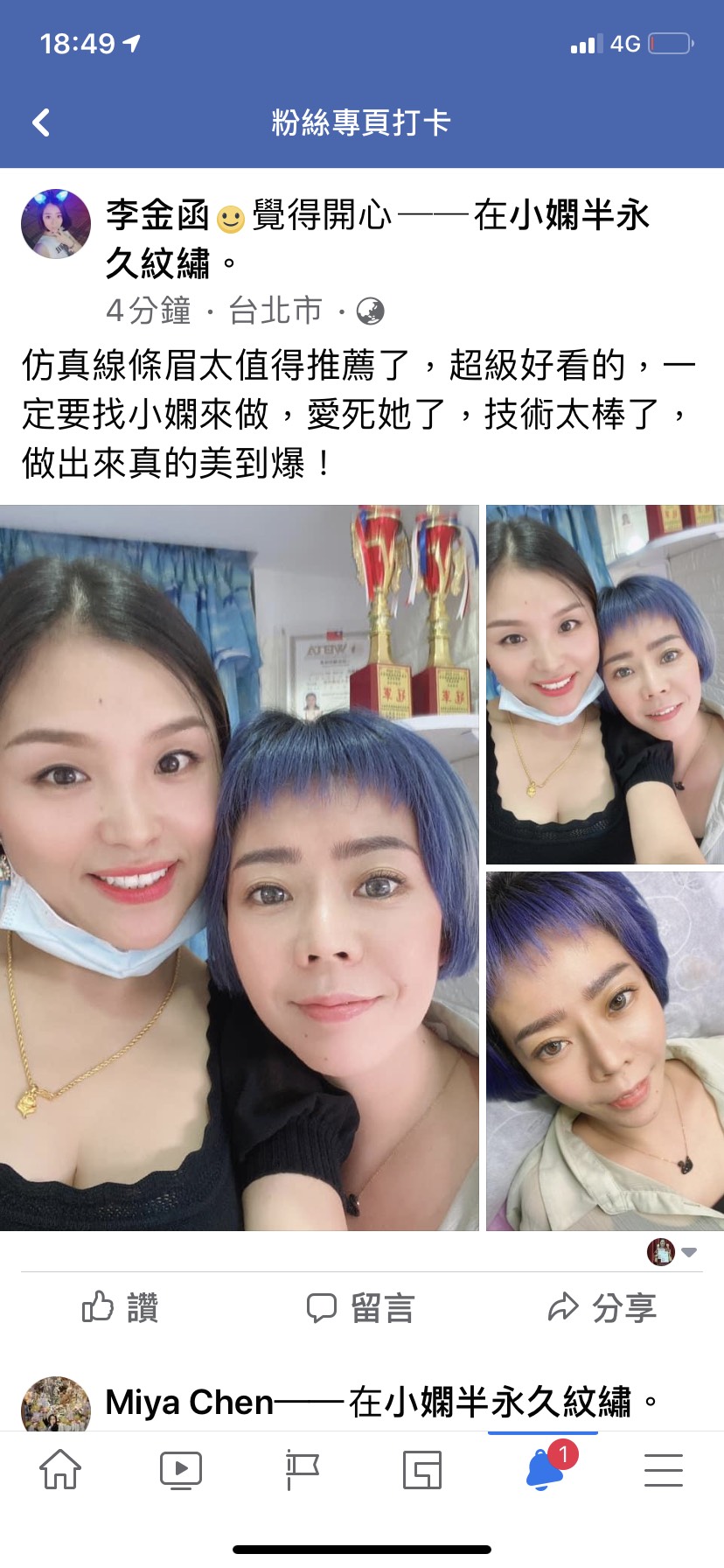Switch to the Watch video tab
Viewport: 724px width, 1568px height.
coord(181,1469)
